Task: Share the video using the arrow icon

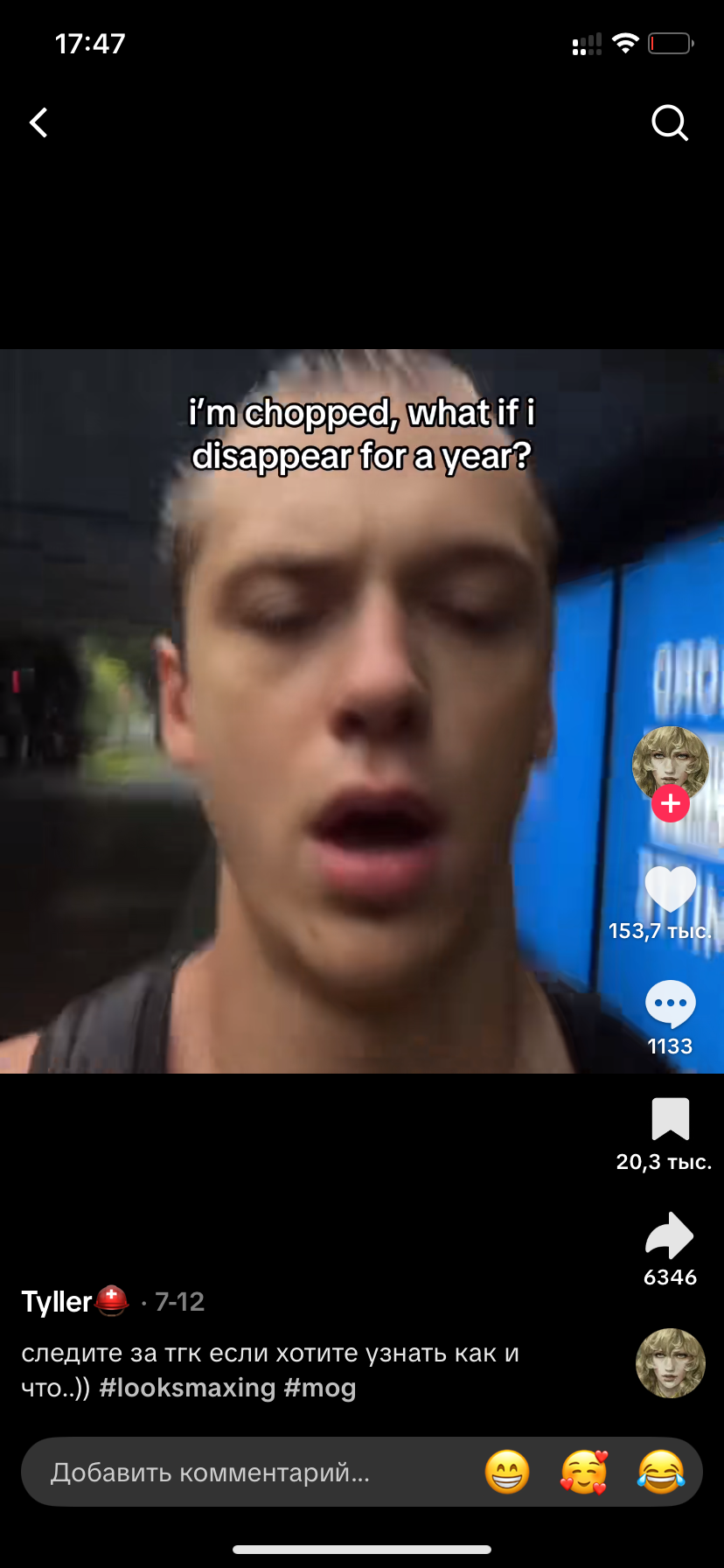Action: pyautogui.click(x=670, y=1235)
